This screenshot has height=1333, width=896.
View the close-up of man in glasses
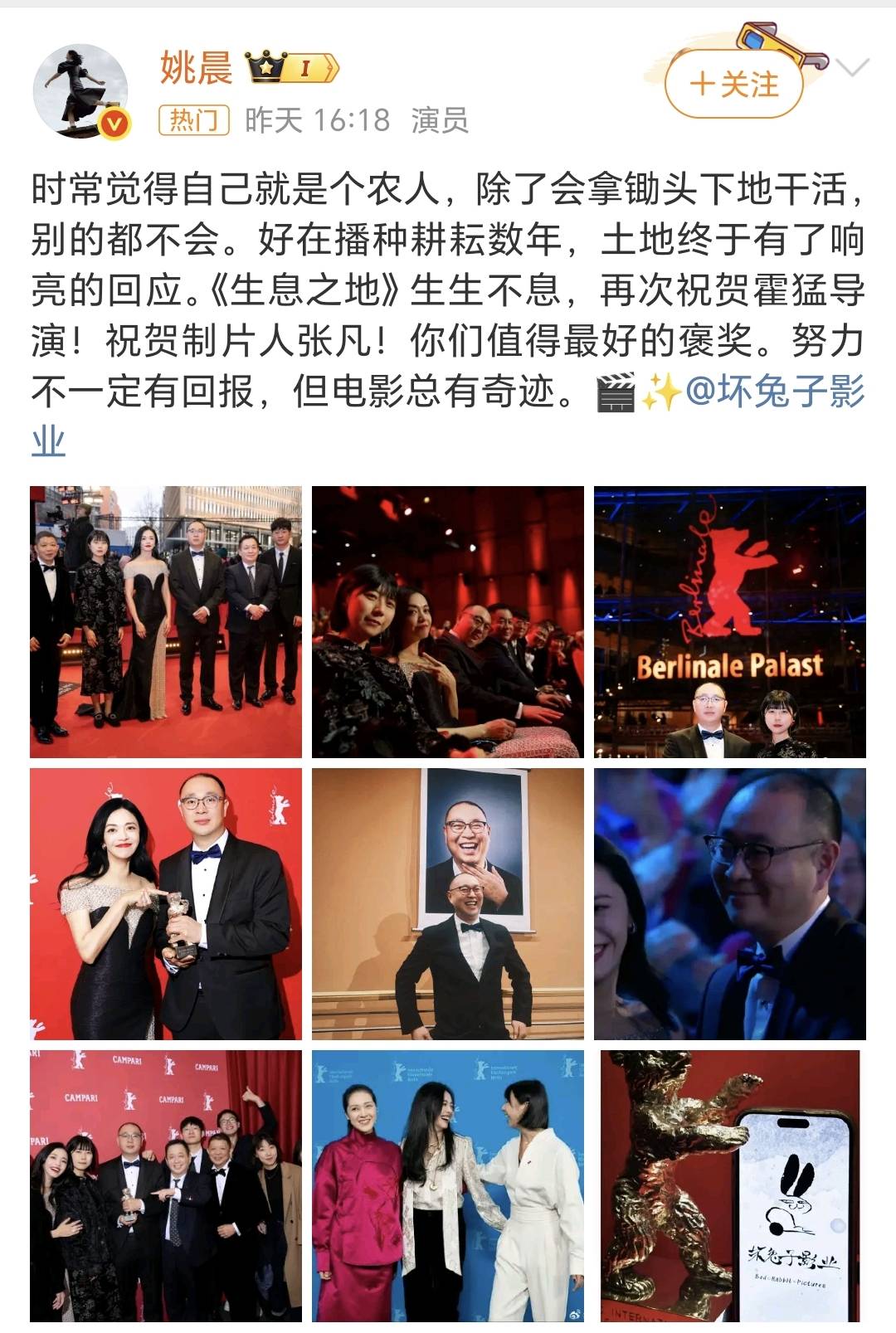729,903
